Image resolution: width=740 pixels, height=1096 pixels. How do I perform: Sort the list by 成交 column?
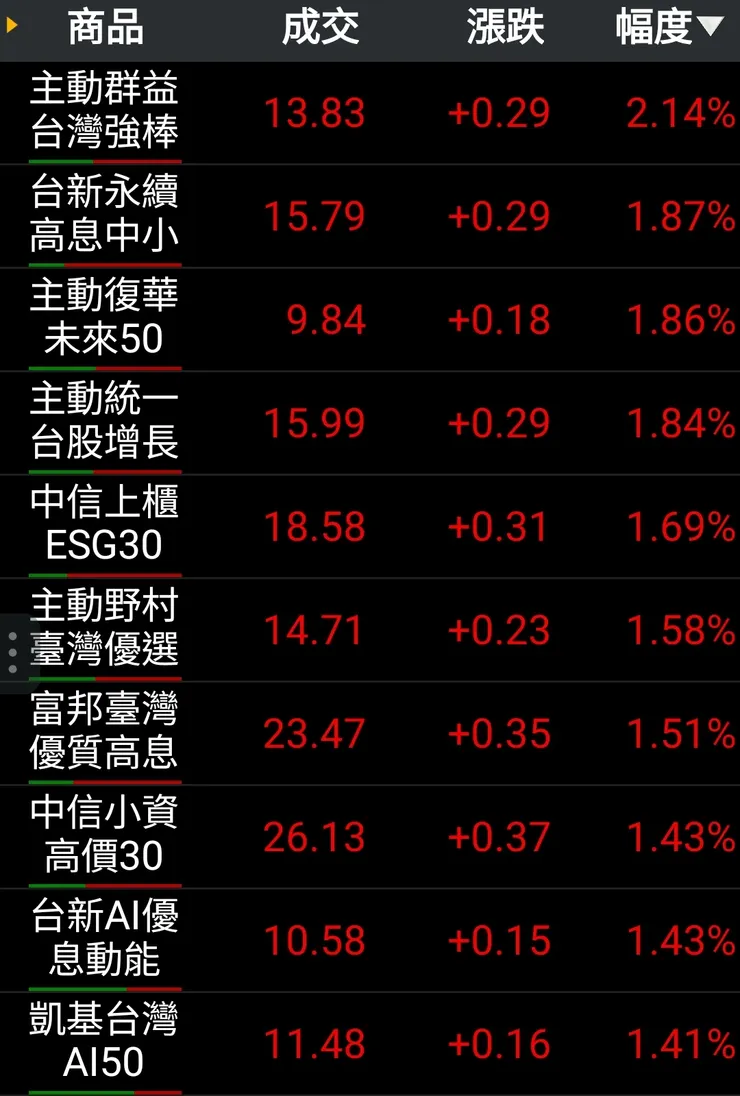[320, 28]
